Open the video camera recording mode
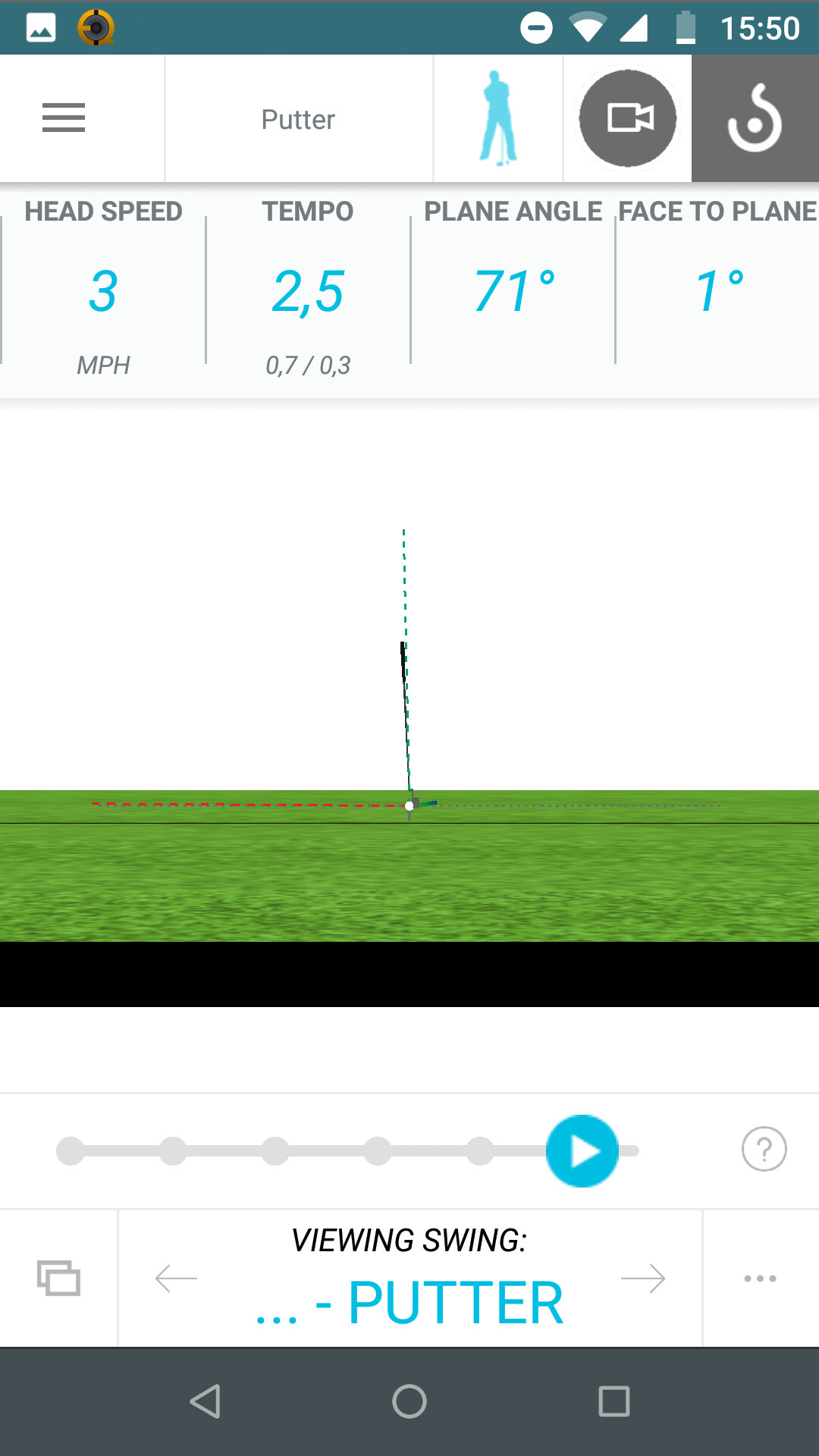819x1456 pixels. pyautogui.click(x=628, y=118)
